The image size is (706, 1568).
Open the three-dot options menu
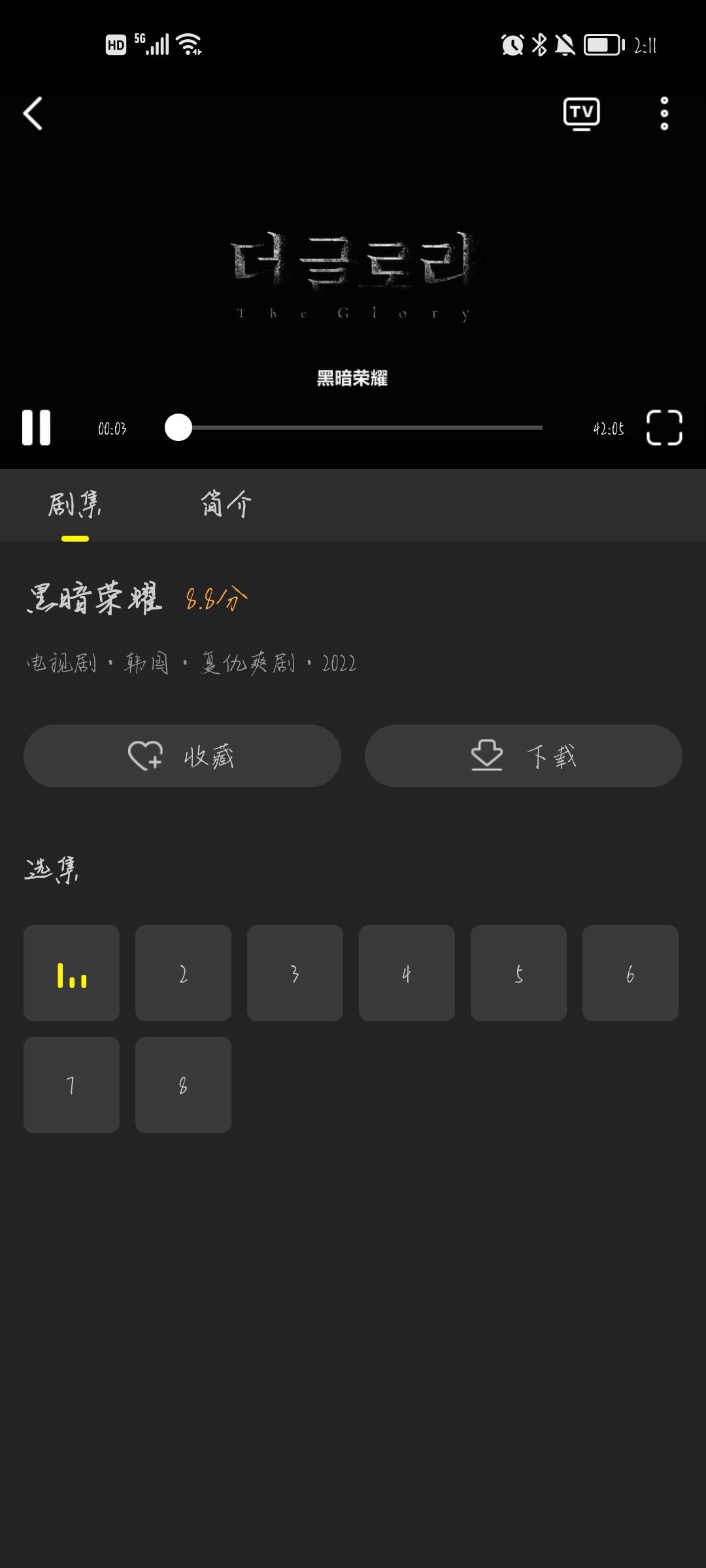(664, 113)
